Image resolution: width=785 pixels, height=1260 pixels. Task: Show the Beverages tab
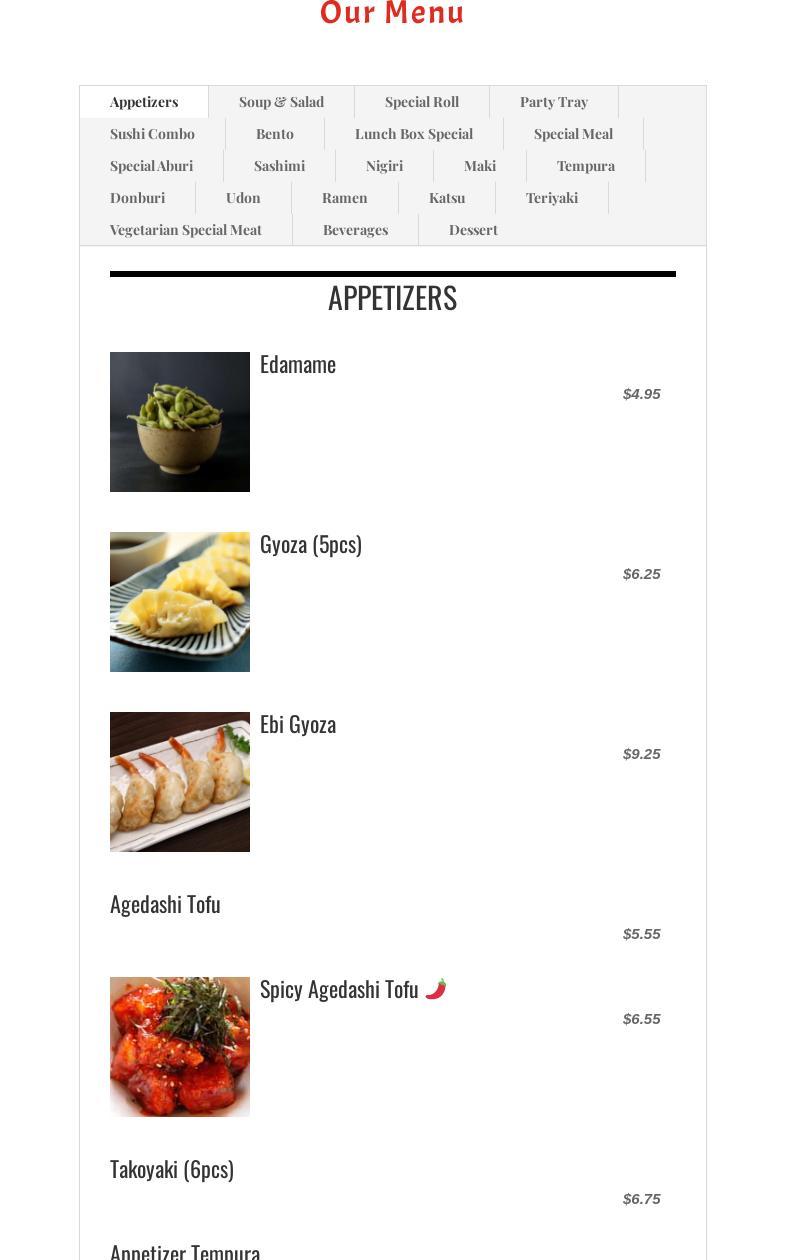tap(355, 230)
